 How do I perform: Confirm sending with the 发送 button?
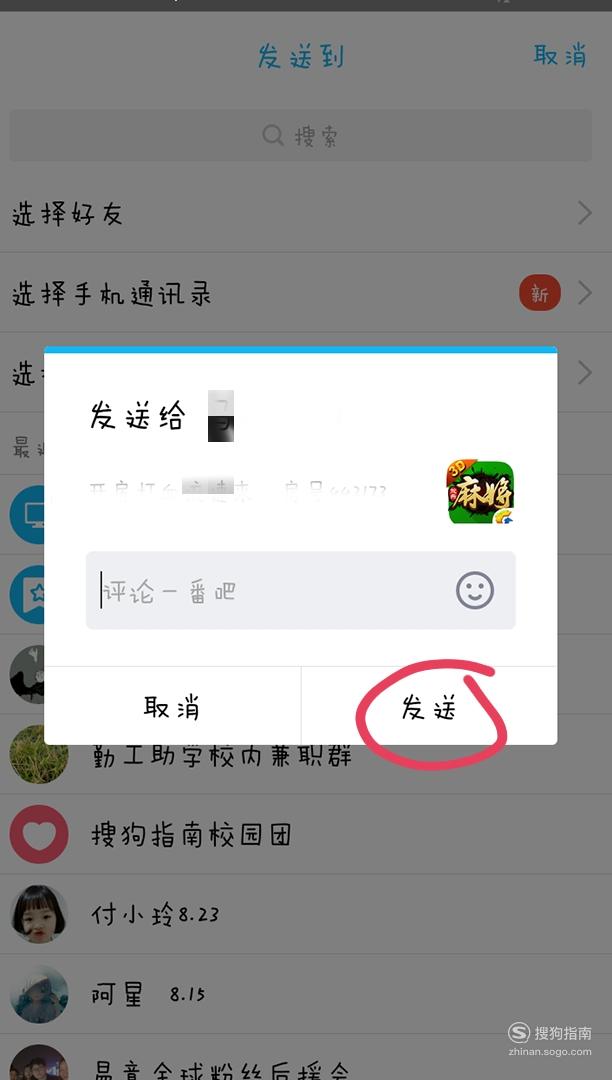coord(429,707)
